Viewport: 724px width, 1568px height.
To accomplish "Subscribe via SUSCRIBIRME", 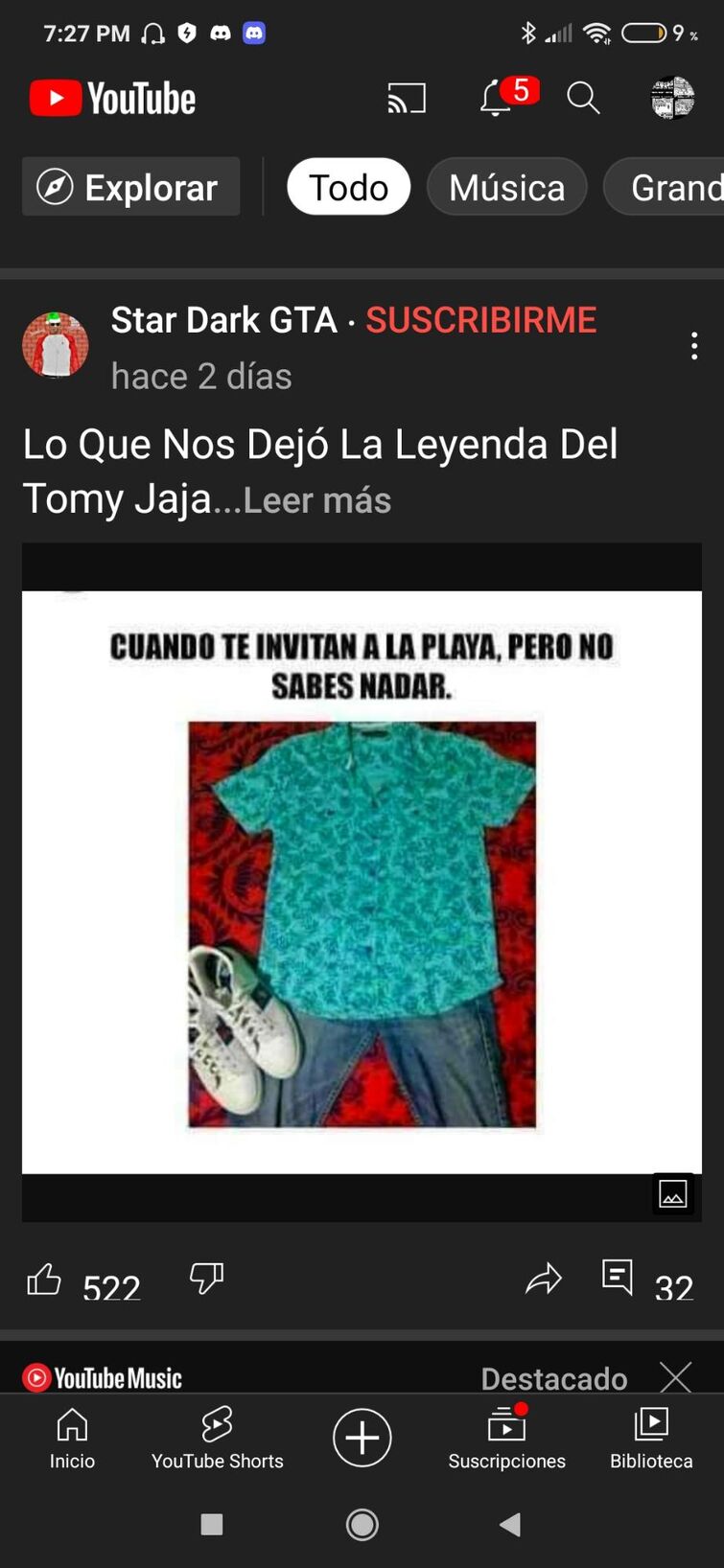I will point(480,320).
